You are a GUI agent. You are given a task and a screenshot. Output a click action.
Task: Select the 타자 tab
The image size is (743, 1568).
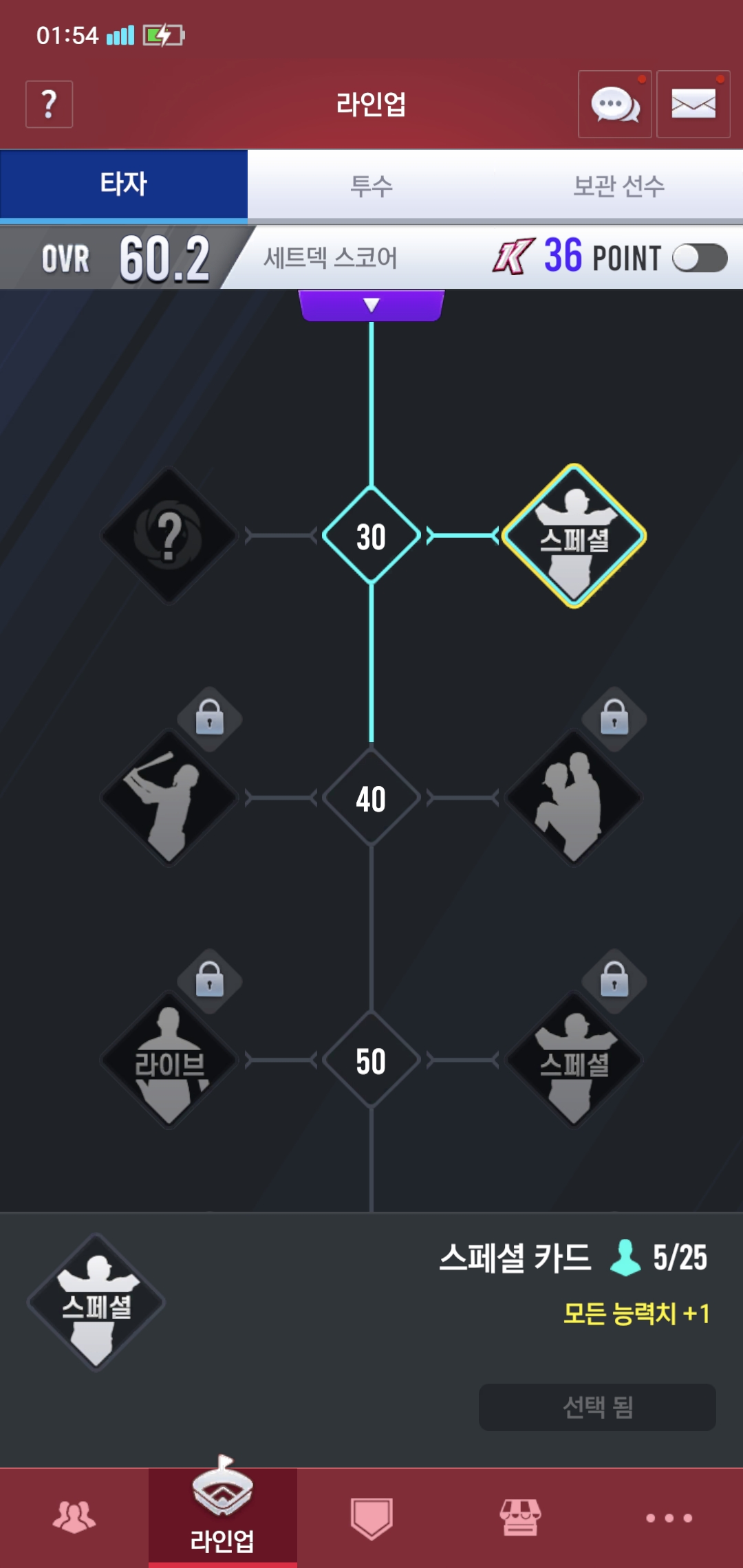click(x=124, y=184)
